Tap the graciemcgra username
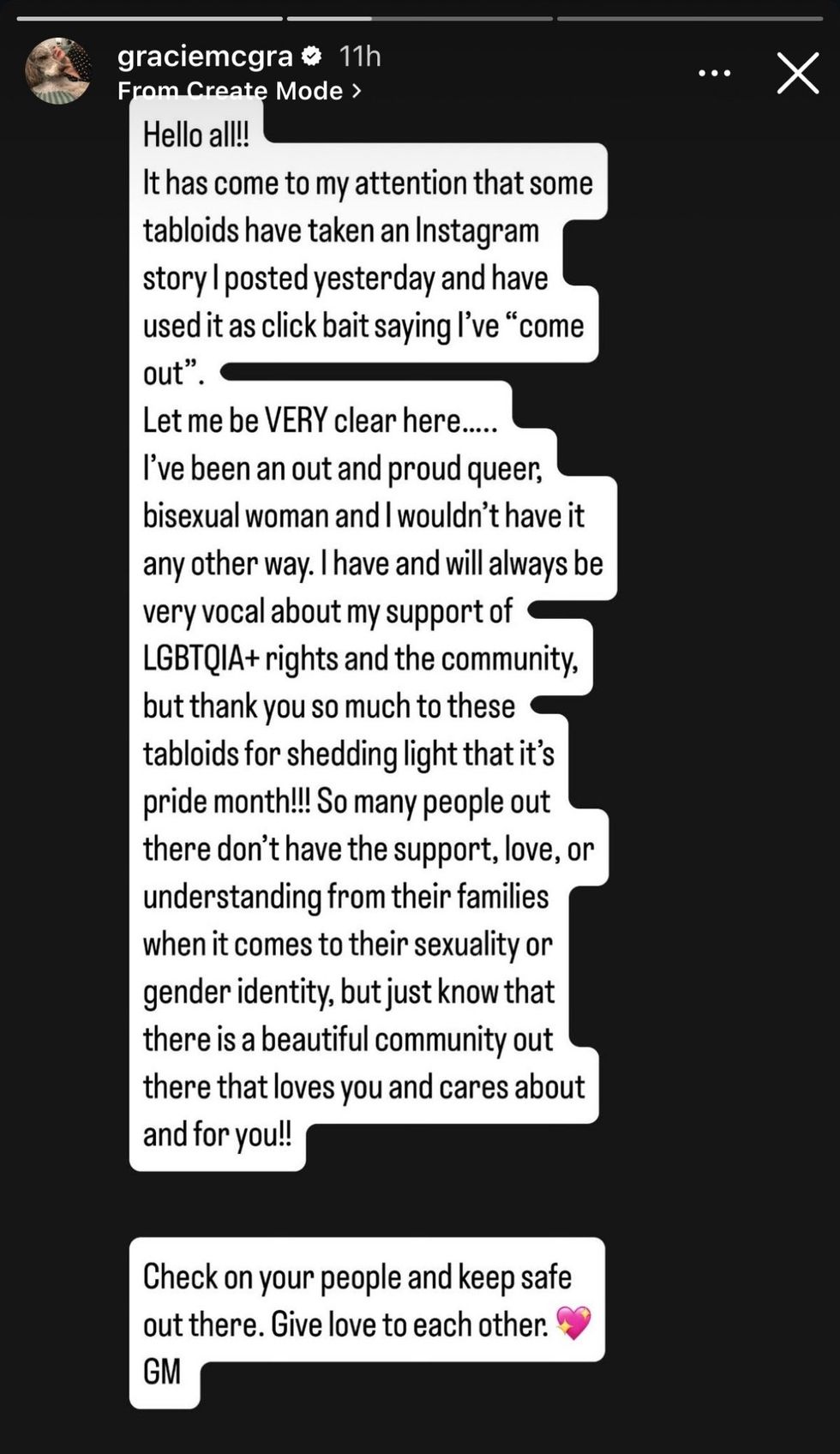The image size is (840, 1454). (x=205, y=57)
